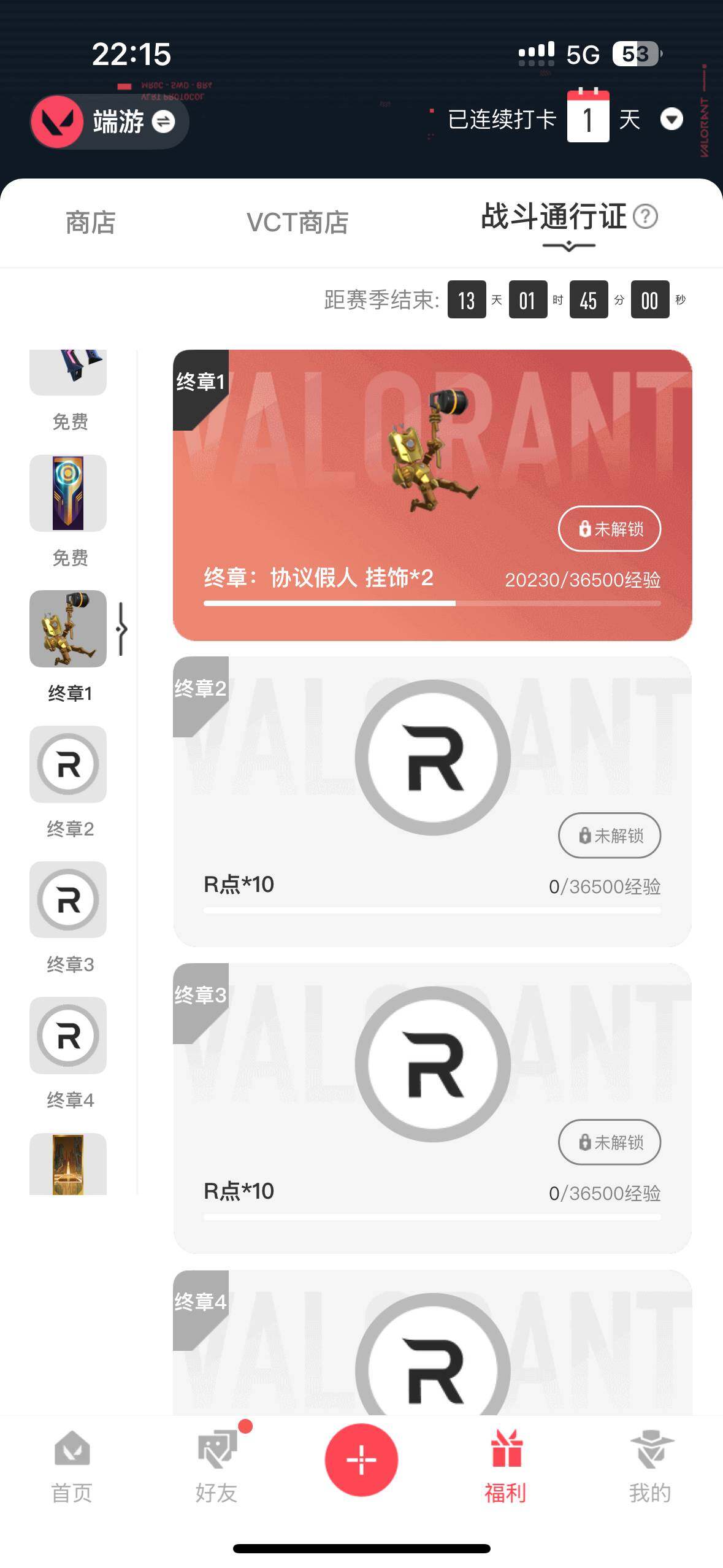The height and width of the screenshot is (1568, 723).
Task: Select the second 免费 banner thumbnail in sidebar
Action: (67, 492)
